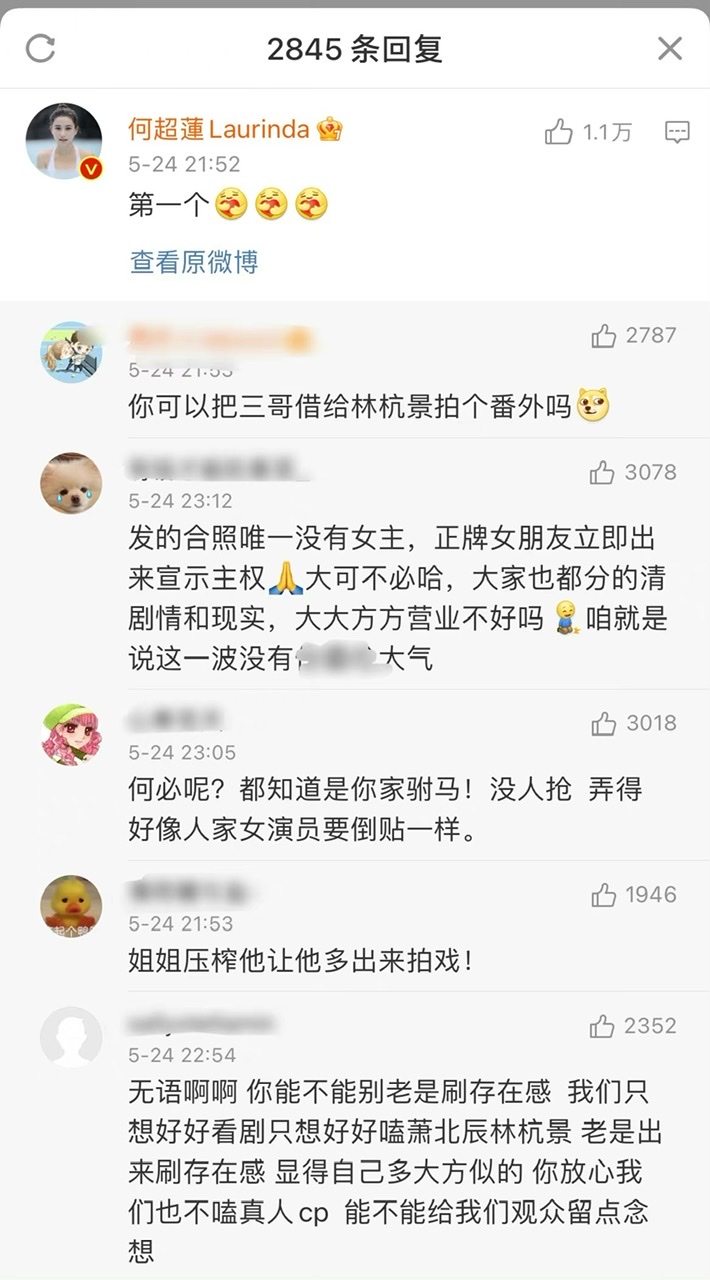The height and width of the screenshot is (1280, 710).
Task: Reply to 何超莲Laurinda's comment via comment icon
Action: click(x=677, y=132)
